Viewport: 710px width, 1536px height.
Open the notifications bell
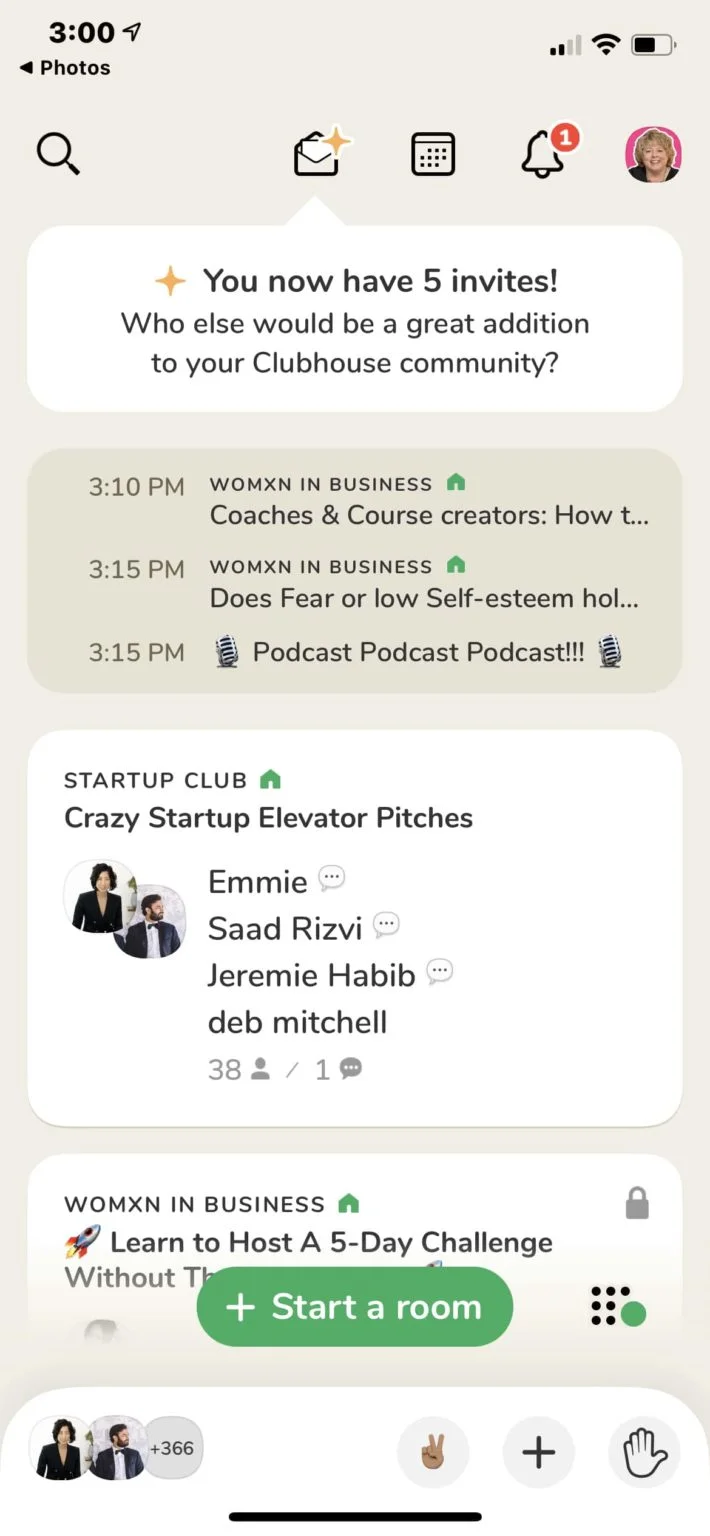click(544, 155)
